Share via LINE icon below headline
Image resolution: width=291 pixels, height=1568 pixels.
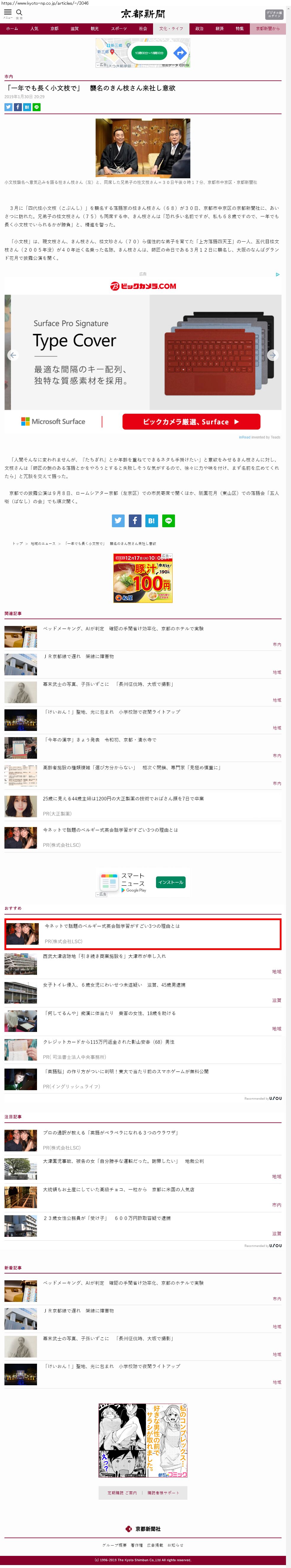point(36,107)
